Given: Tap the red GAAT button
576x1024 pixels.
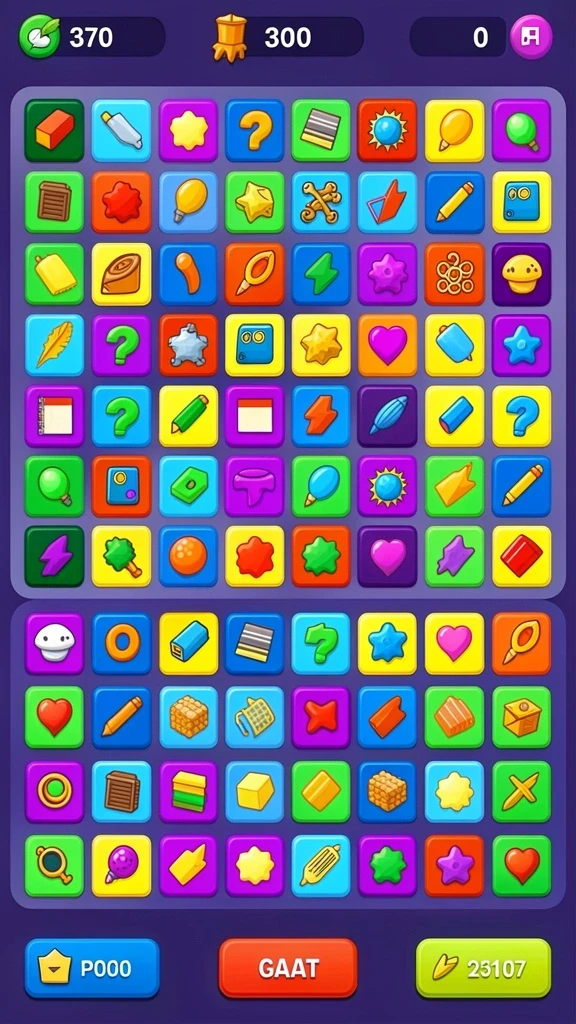Looking at the screenshot, I should tap(288, 968).
